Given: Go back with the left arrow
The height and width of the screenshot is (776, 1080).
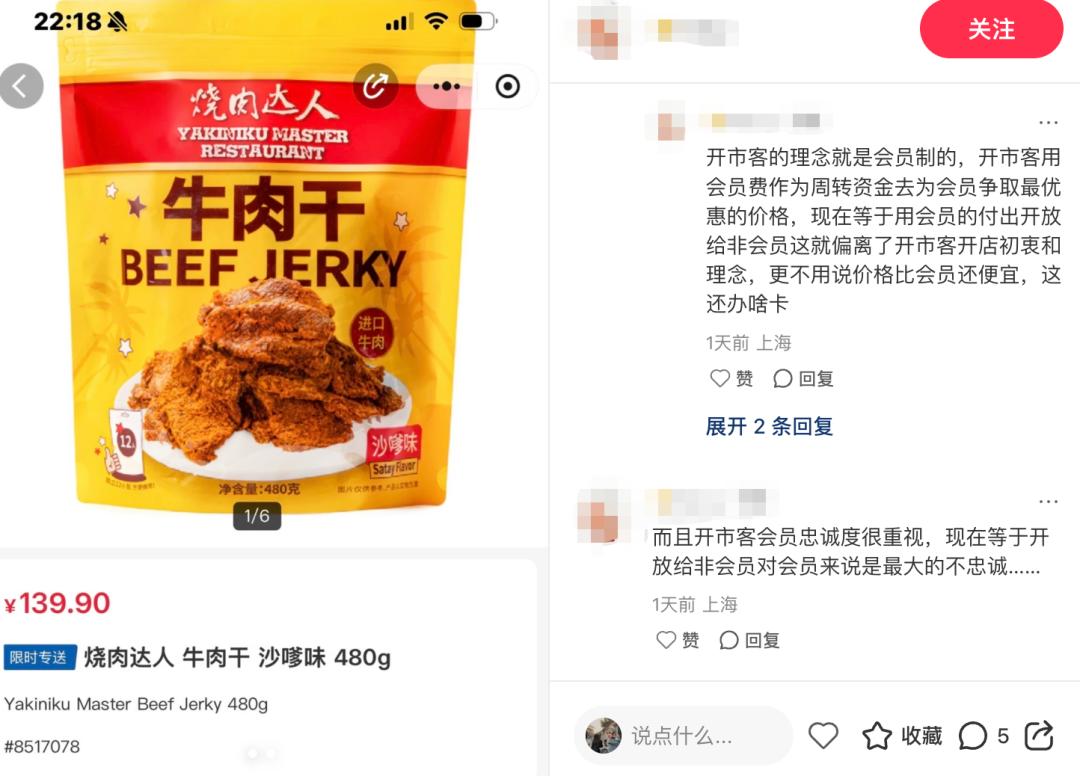Looking at the screenshot, I should 21,86.
